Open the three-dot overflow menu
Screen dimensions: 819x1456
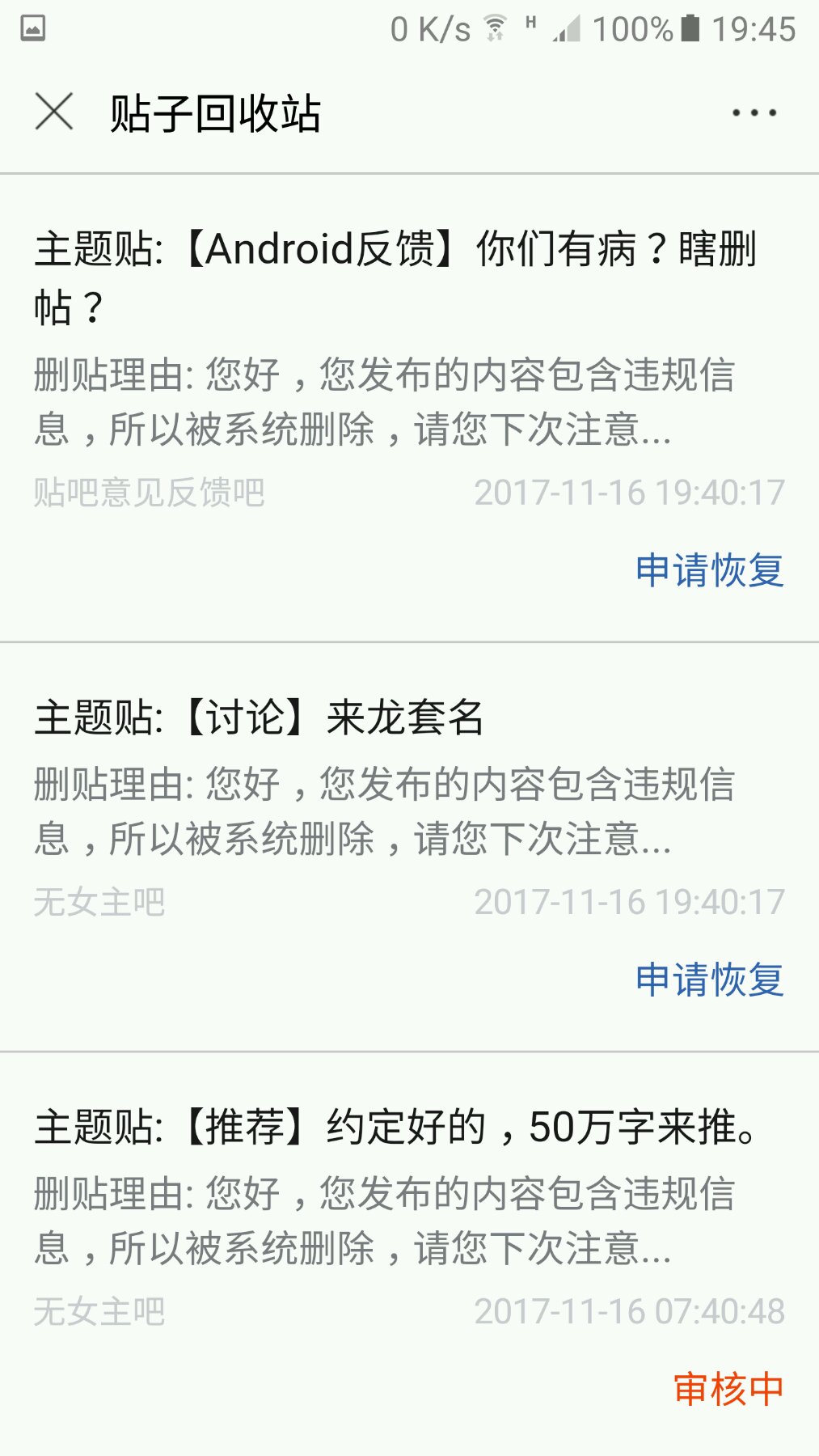pyautogui.click(x=754, y=112)
